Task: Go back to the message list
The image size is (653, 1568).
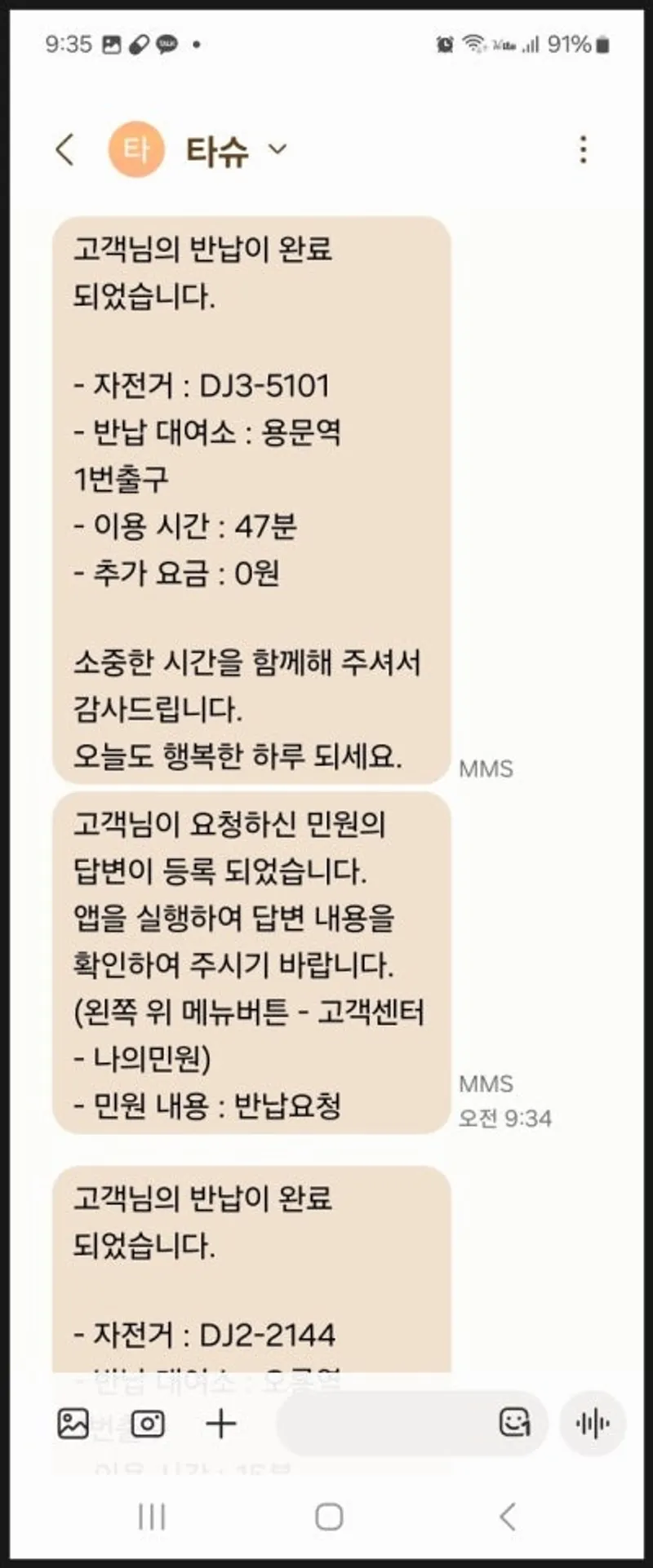Action: pos(65,149)
